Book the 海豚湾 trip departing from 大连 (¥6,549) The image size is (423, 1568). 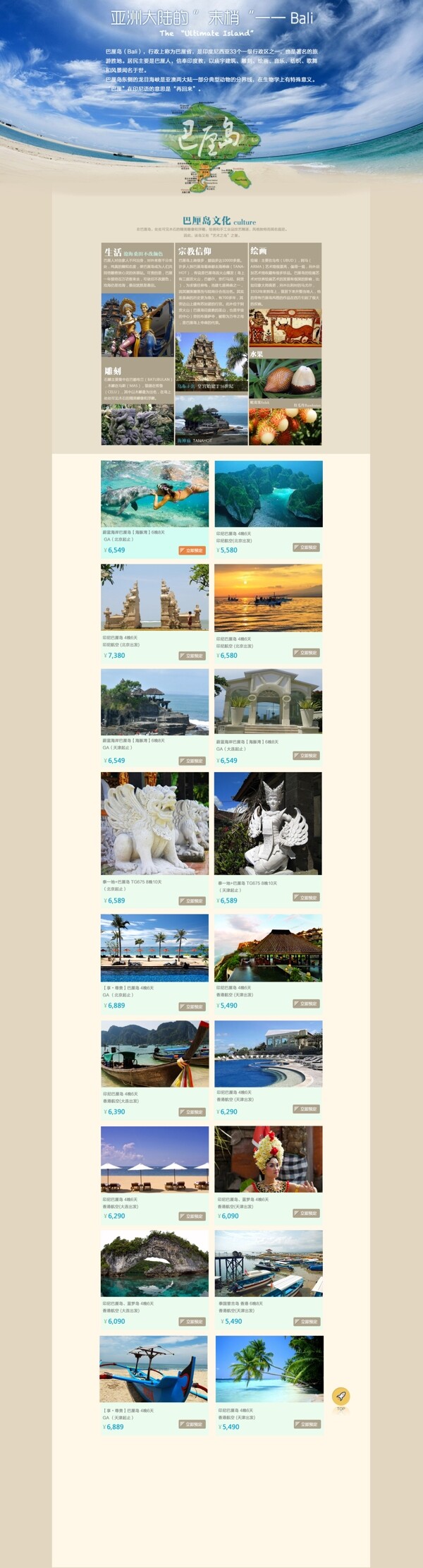306,756
